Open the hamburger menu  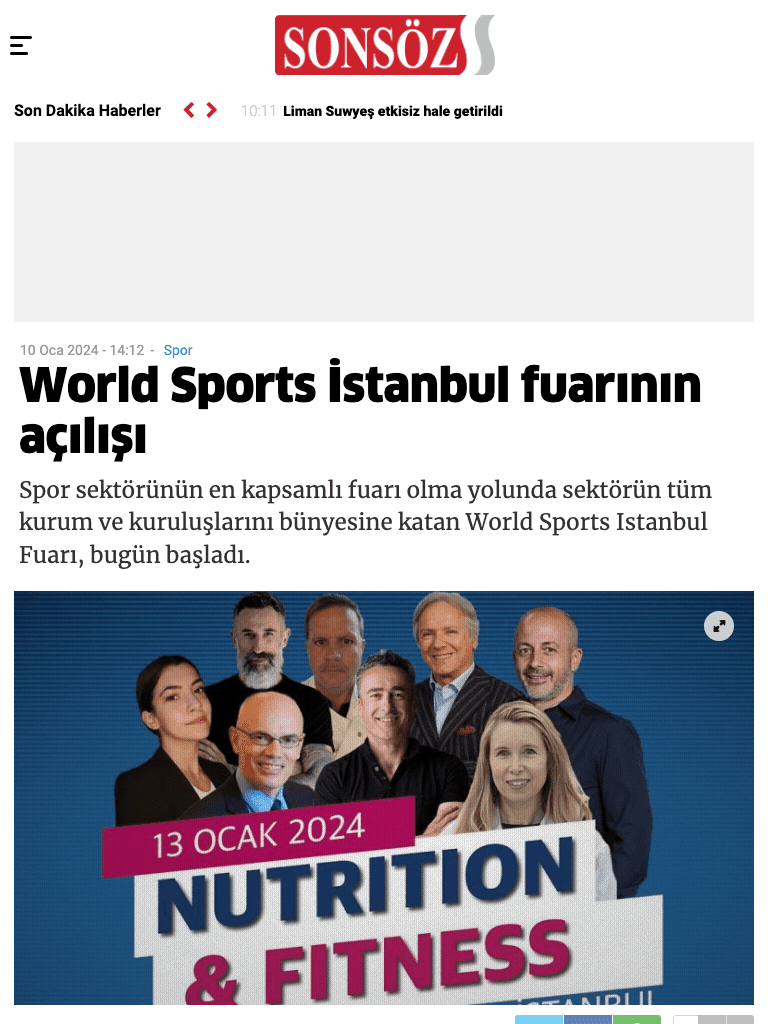click(x=21, y=46)
